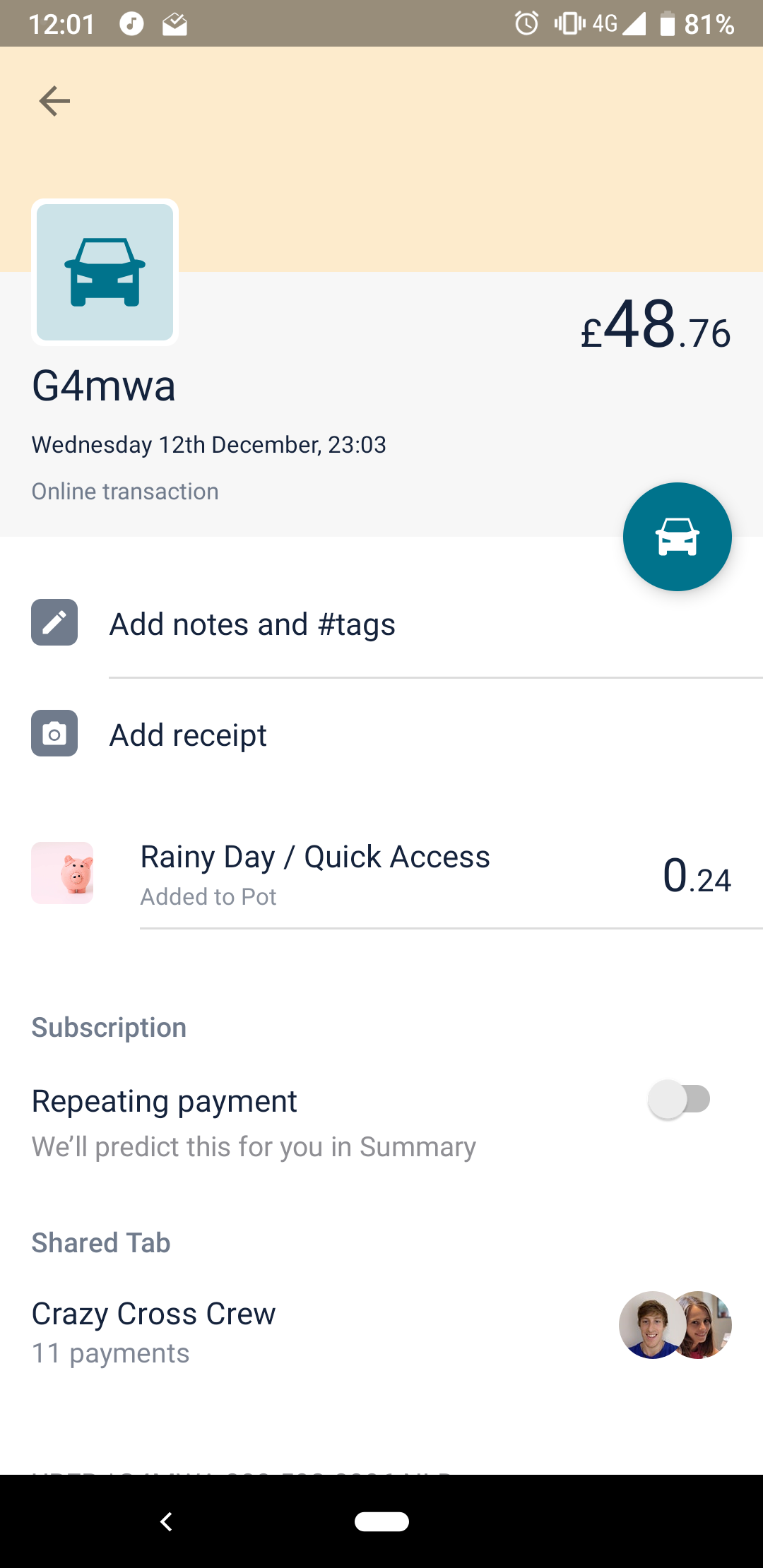
Task: Select the Shared Tab section header
Action: click(x=100, y=1242)
